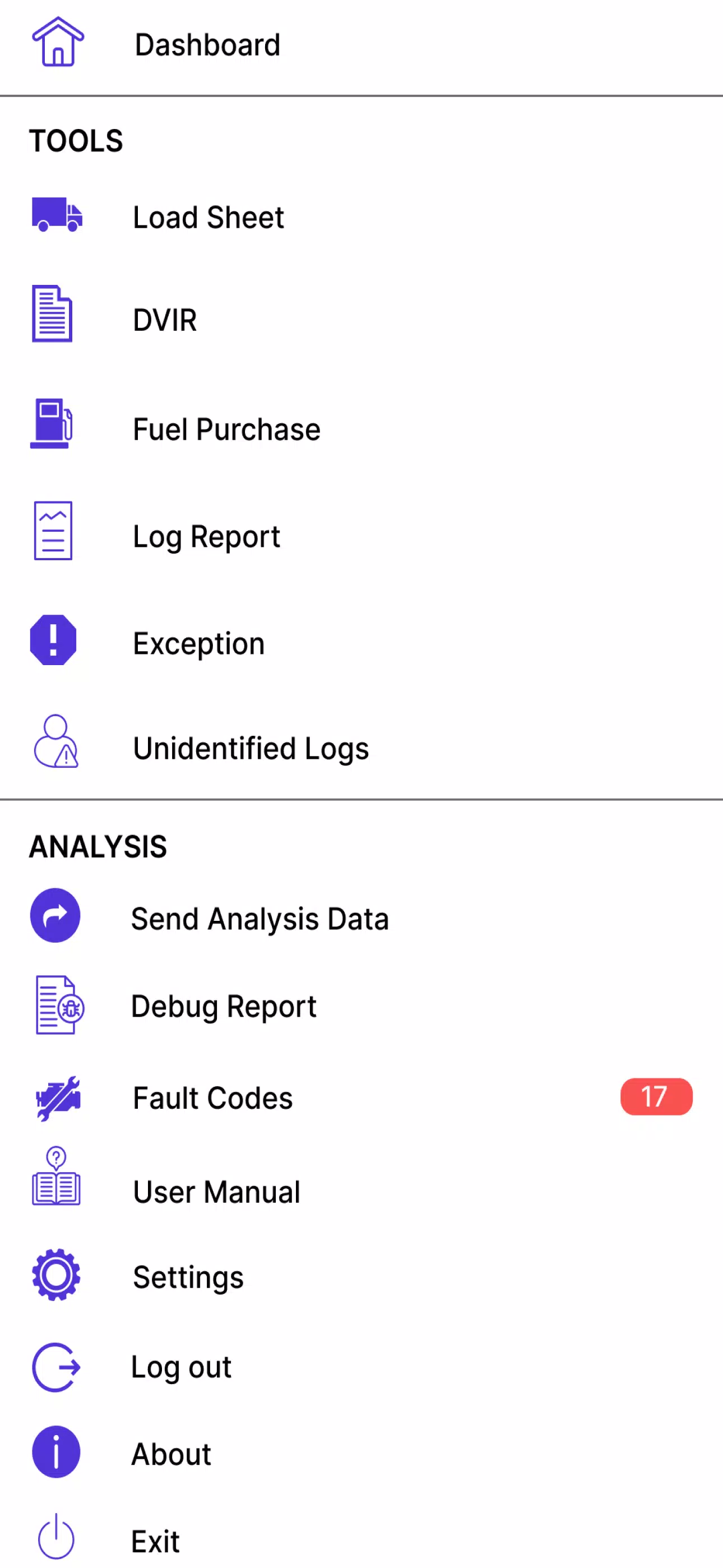The width and height of the screenshot is (723, 1568).
Task: Show Unidentified Logs
Action: click(251, 748)
